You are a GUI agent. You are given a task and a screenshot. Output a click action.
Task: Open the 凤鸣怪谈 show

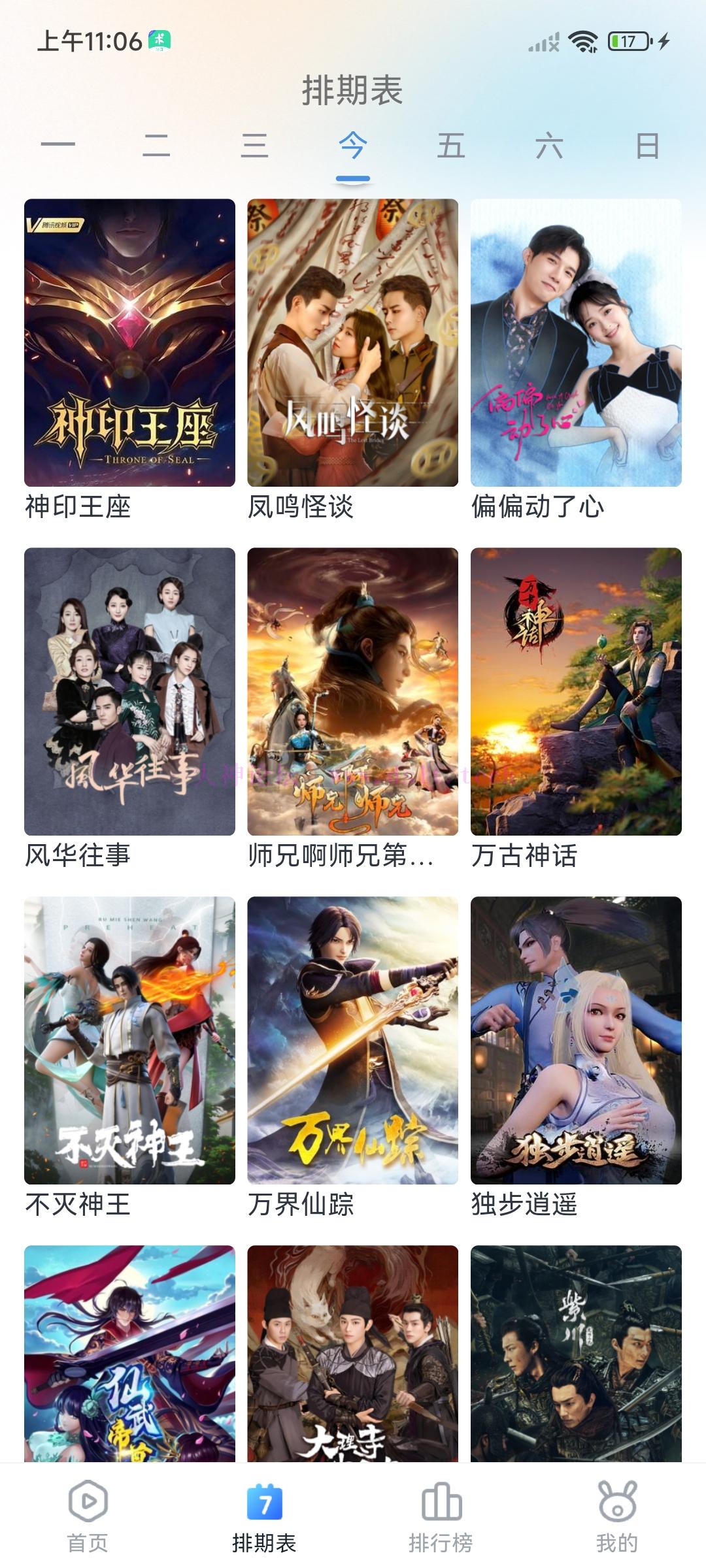click(x=352, y=342)
